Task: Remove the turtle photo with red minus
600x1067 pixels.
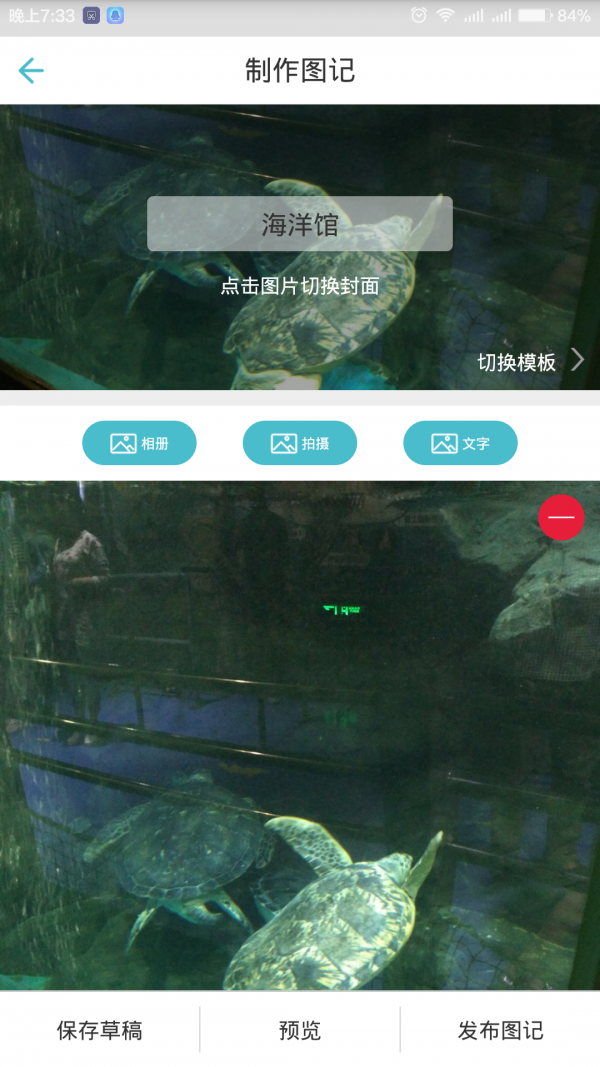Action: coord(561,517)
